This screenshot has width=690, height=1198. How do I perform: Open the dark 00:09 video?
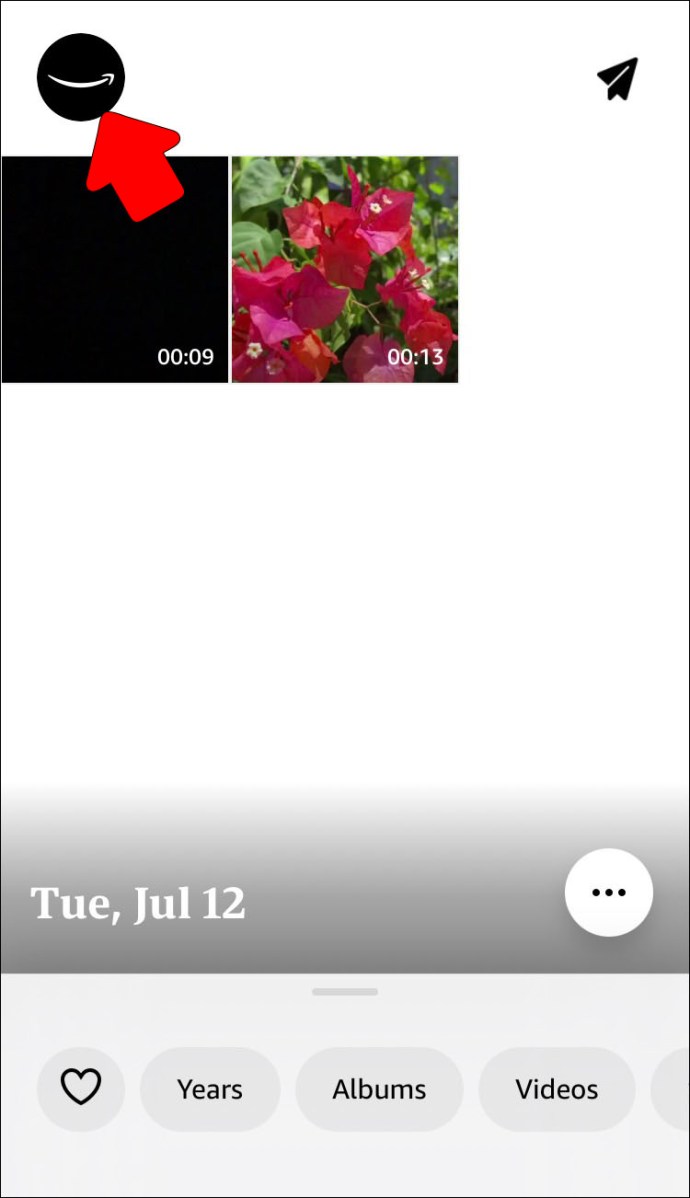[x=114, y=269]
